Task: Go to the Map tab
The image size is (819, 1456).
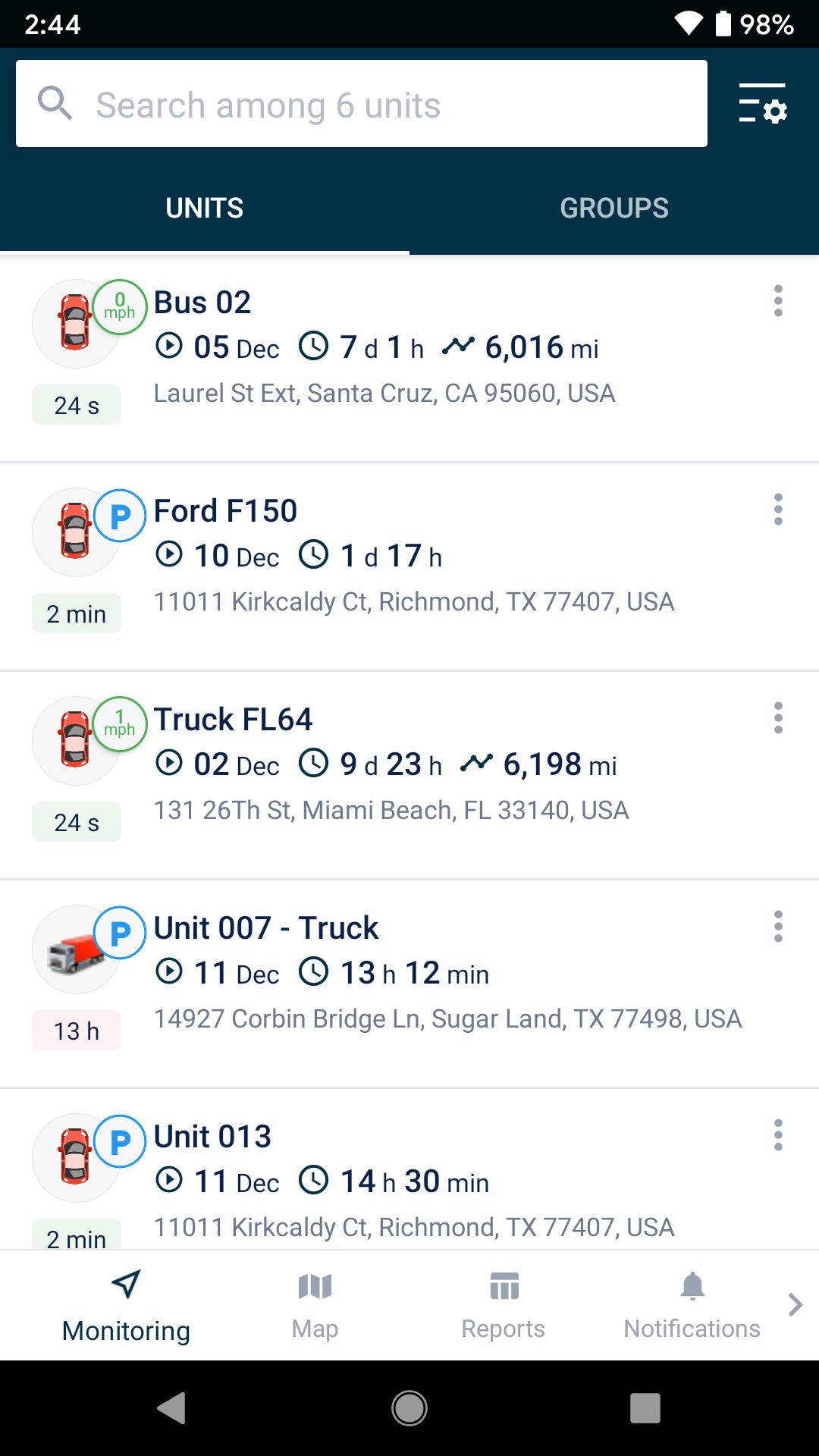Action: pos(315,1306)
